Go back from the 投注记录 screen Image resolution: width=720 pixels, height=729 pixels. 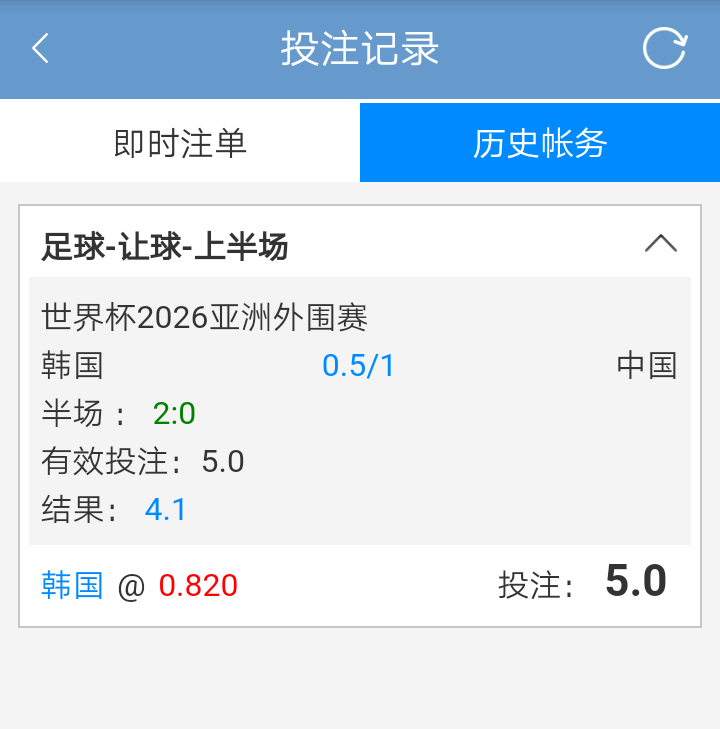(x=40, y=48)
